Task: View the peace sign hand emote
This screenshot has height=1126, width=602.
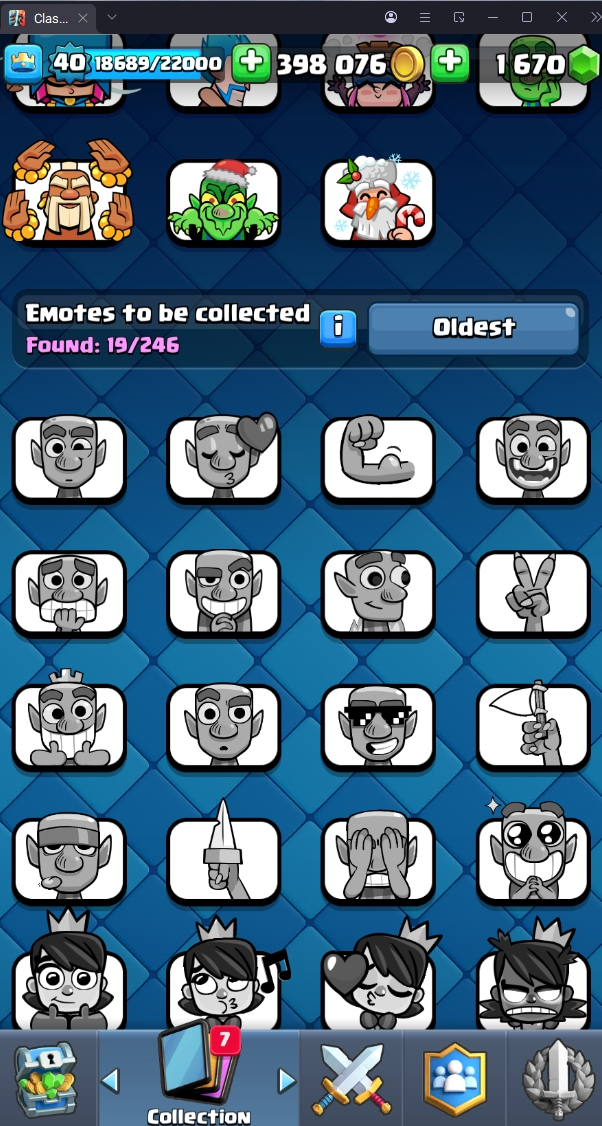Action: [533, 593]
